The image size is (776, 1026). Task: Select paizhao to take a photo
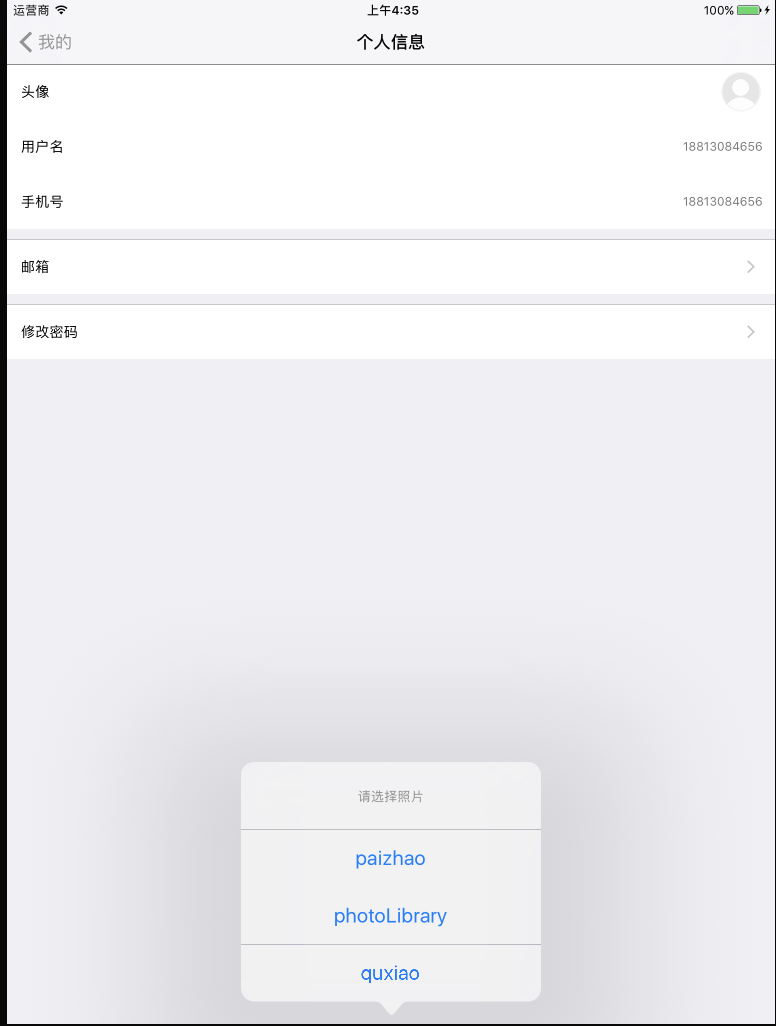tap(390, 858)
